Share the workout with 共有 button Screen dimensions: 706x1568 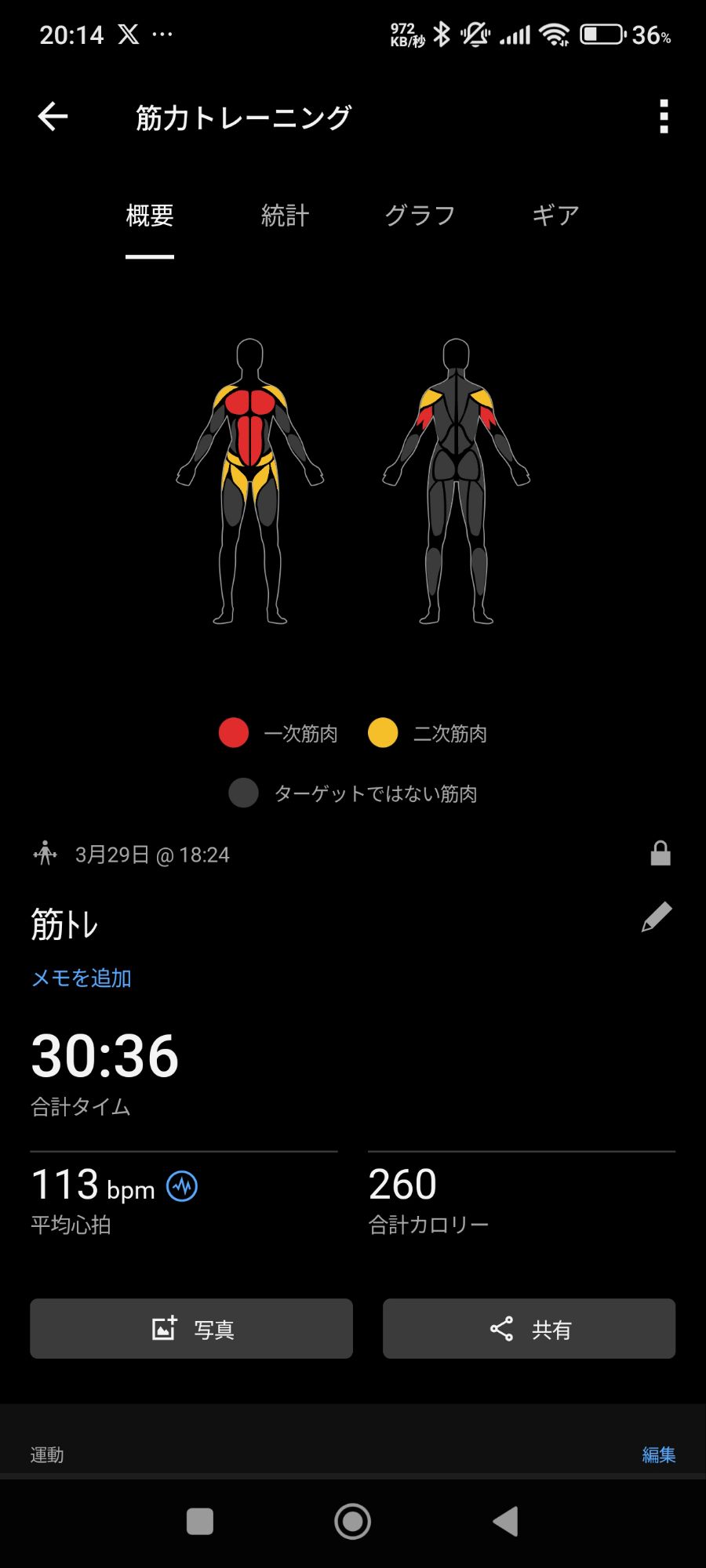point(529,1329)
